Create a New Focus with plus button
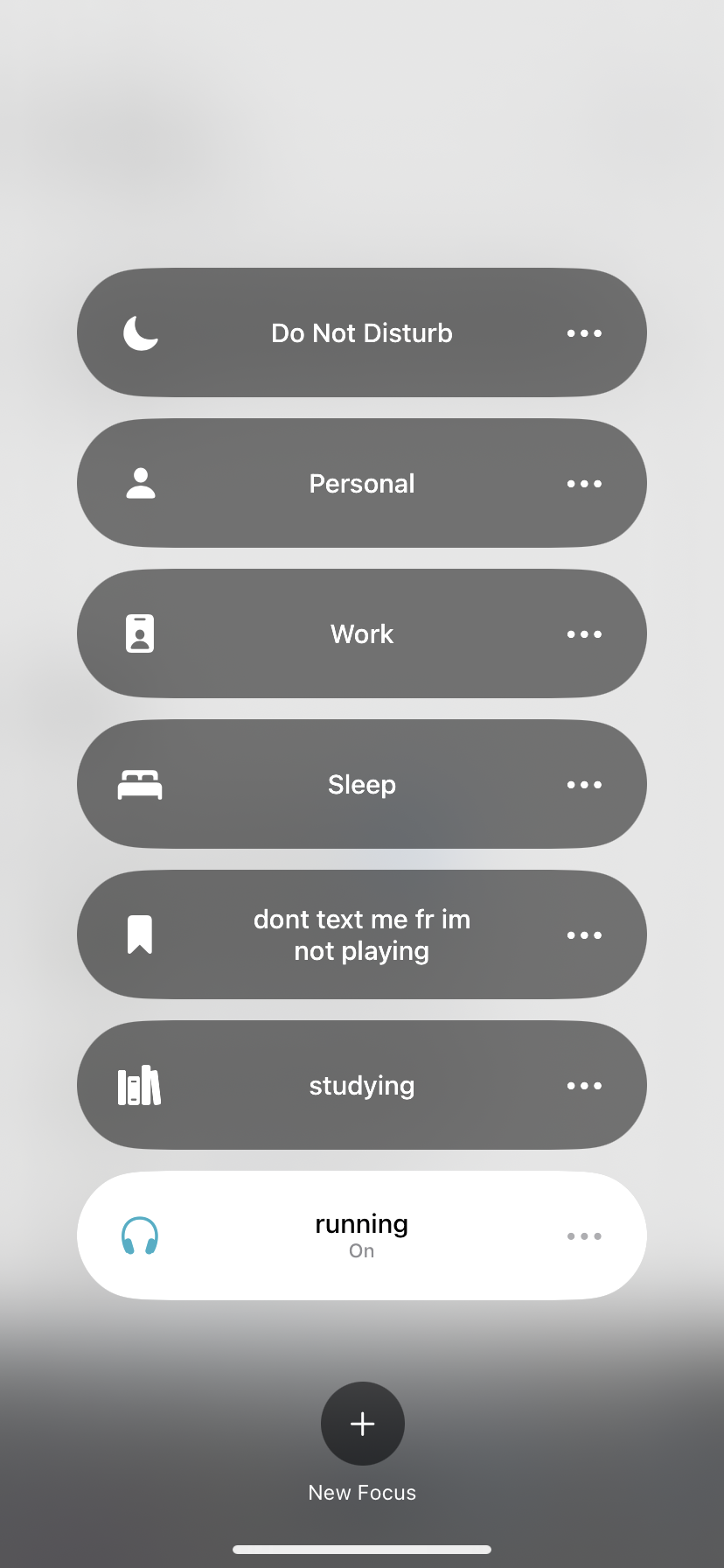 tap(362, 1424)
